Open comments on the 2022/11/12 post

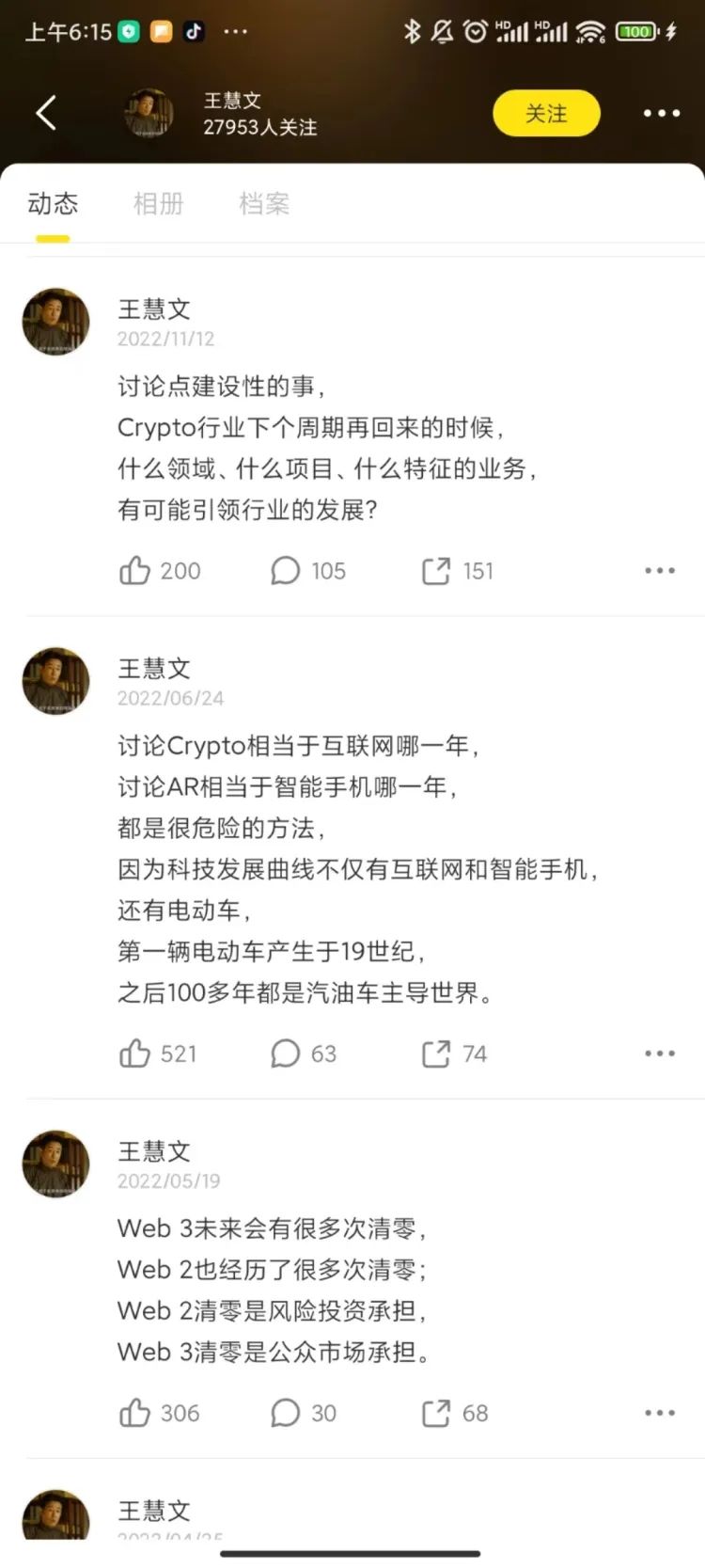pos(285,571)
